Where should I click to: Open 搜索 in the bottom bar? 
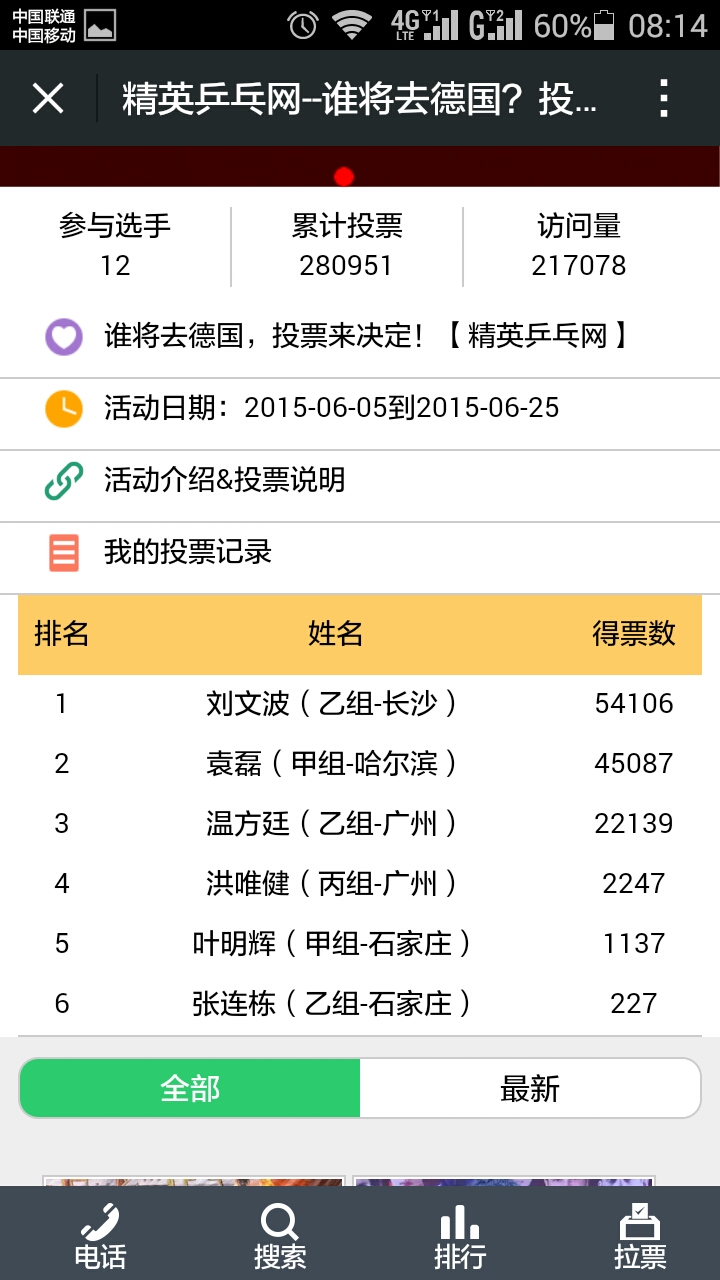point(280,1235)
